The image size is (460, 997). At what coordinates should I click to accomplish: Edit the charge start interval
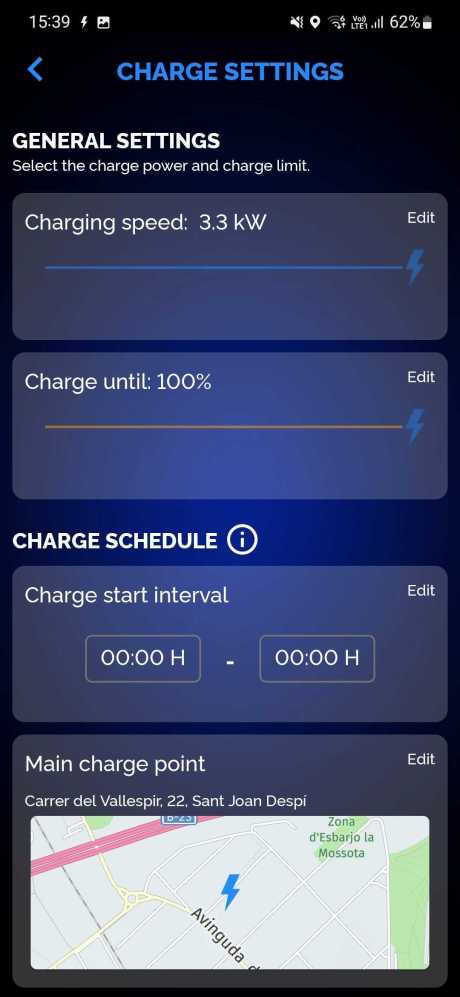click(421, 591)
